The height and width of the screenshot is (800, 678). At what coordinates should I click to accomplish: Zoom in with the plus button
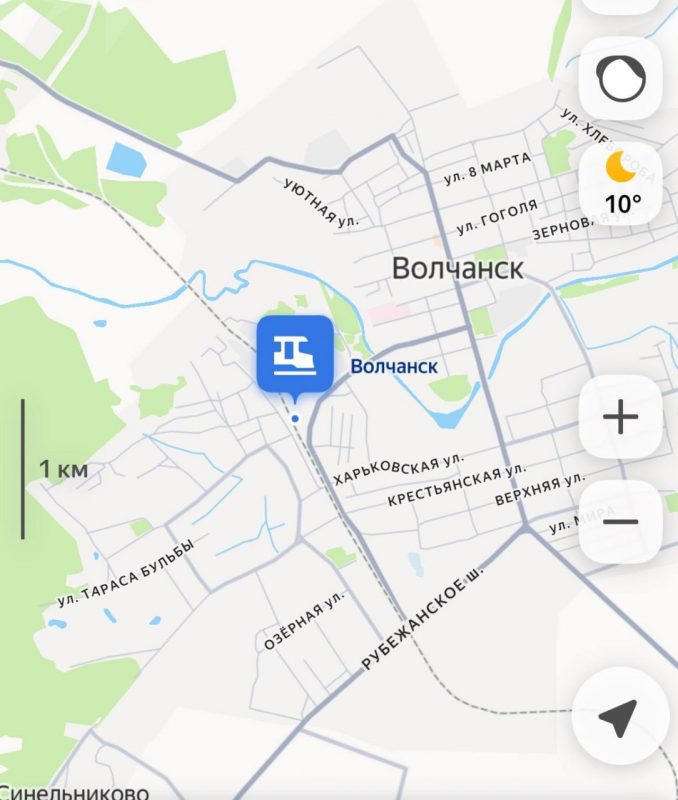coord(620,417)
